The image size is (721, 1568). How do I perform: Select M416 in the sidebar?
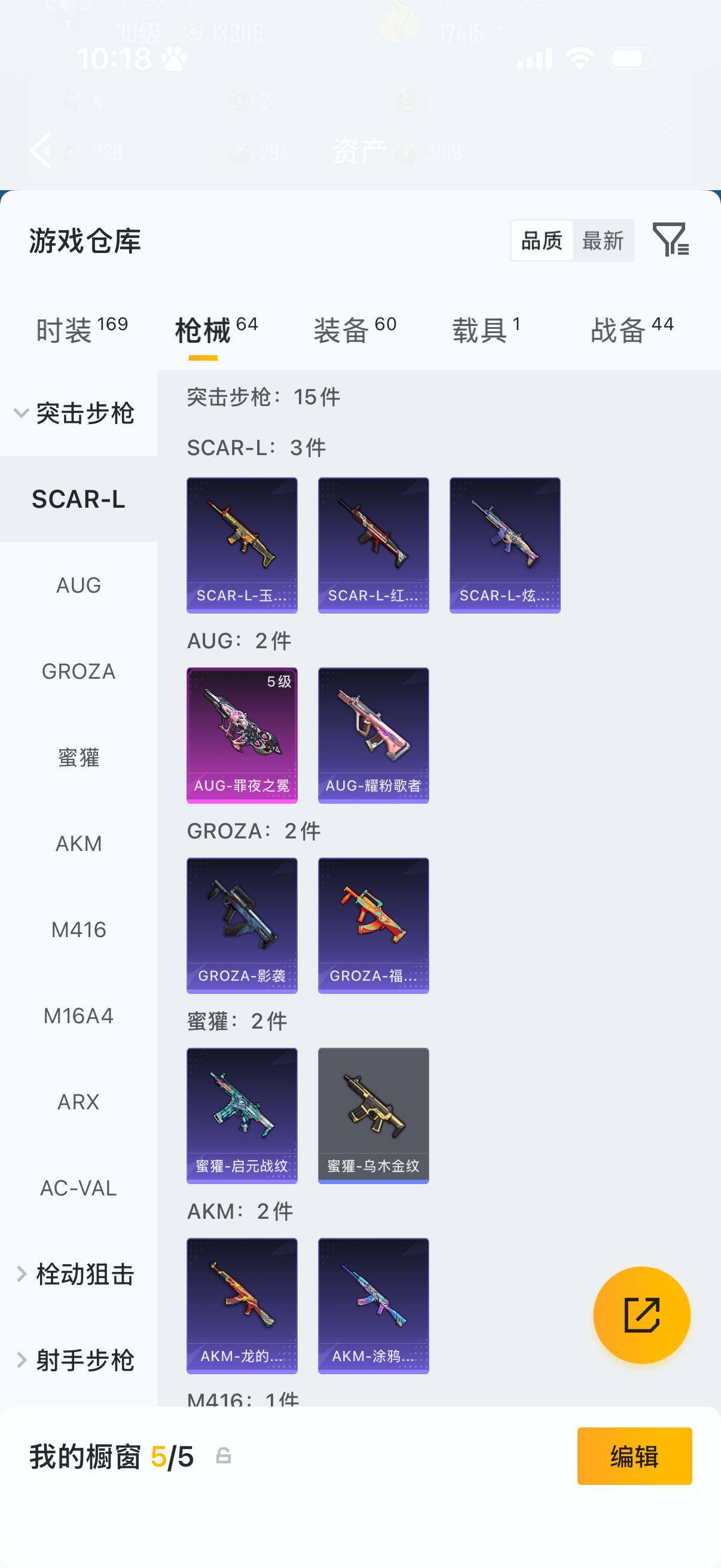78,929
